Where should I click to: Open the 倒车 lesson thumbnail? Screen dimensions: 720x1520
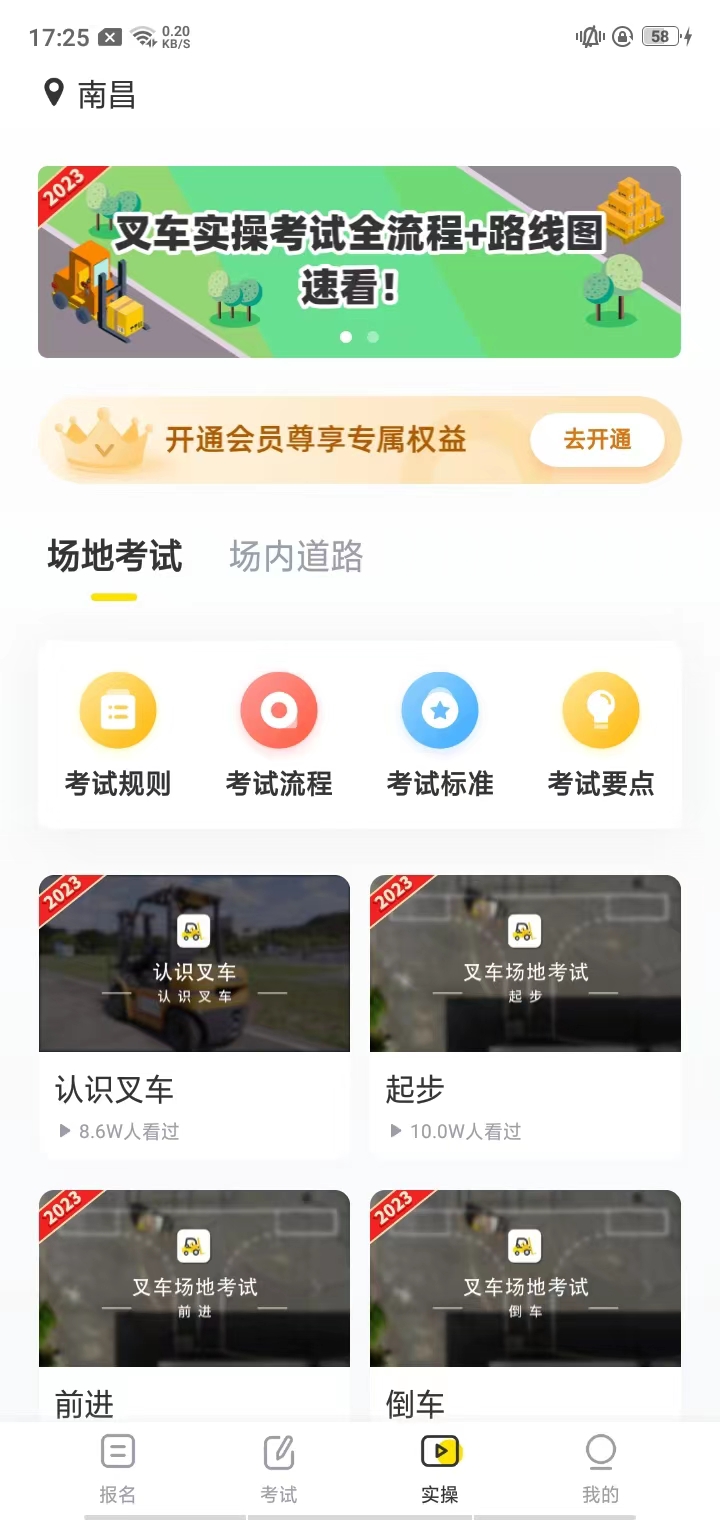(x=525, y=1278)
